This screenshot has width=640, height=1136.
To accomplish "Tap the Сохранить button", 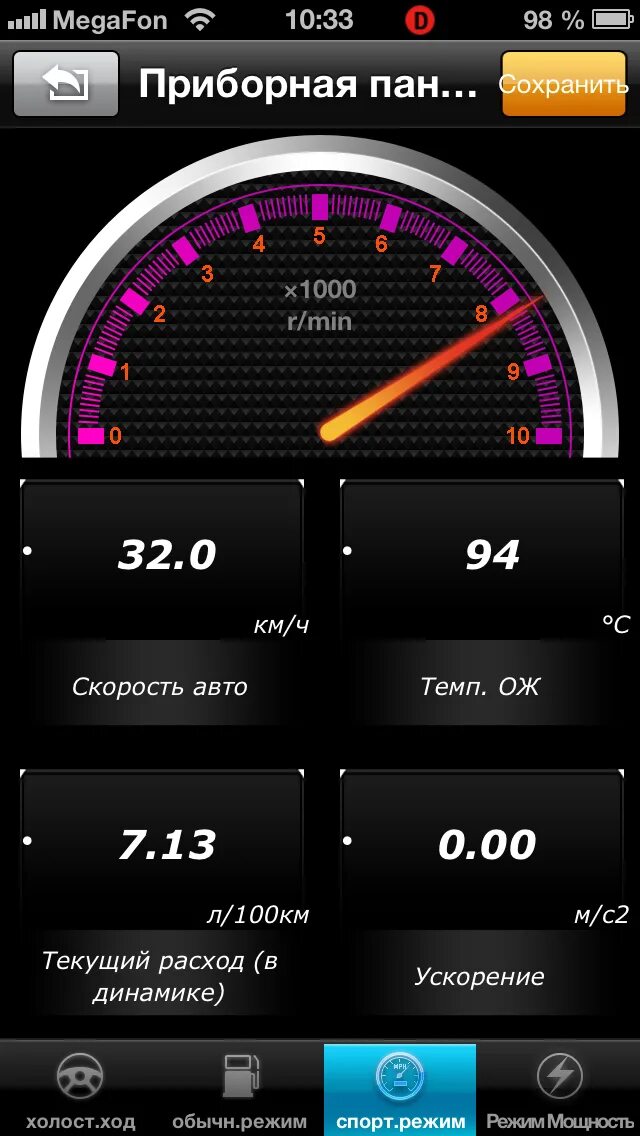I will pyautogui.click(x=563, y=85).
